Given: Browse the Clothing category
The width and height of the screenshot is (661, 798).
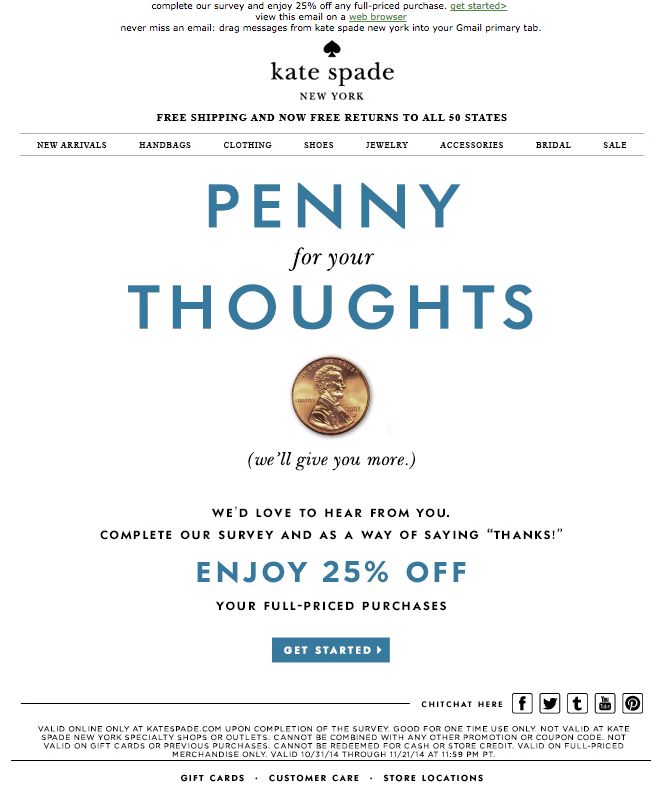Looking at the screenshot, I should (x=247, y=145).
